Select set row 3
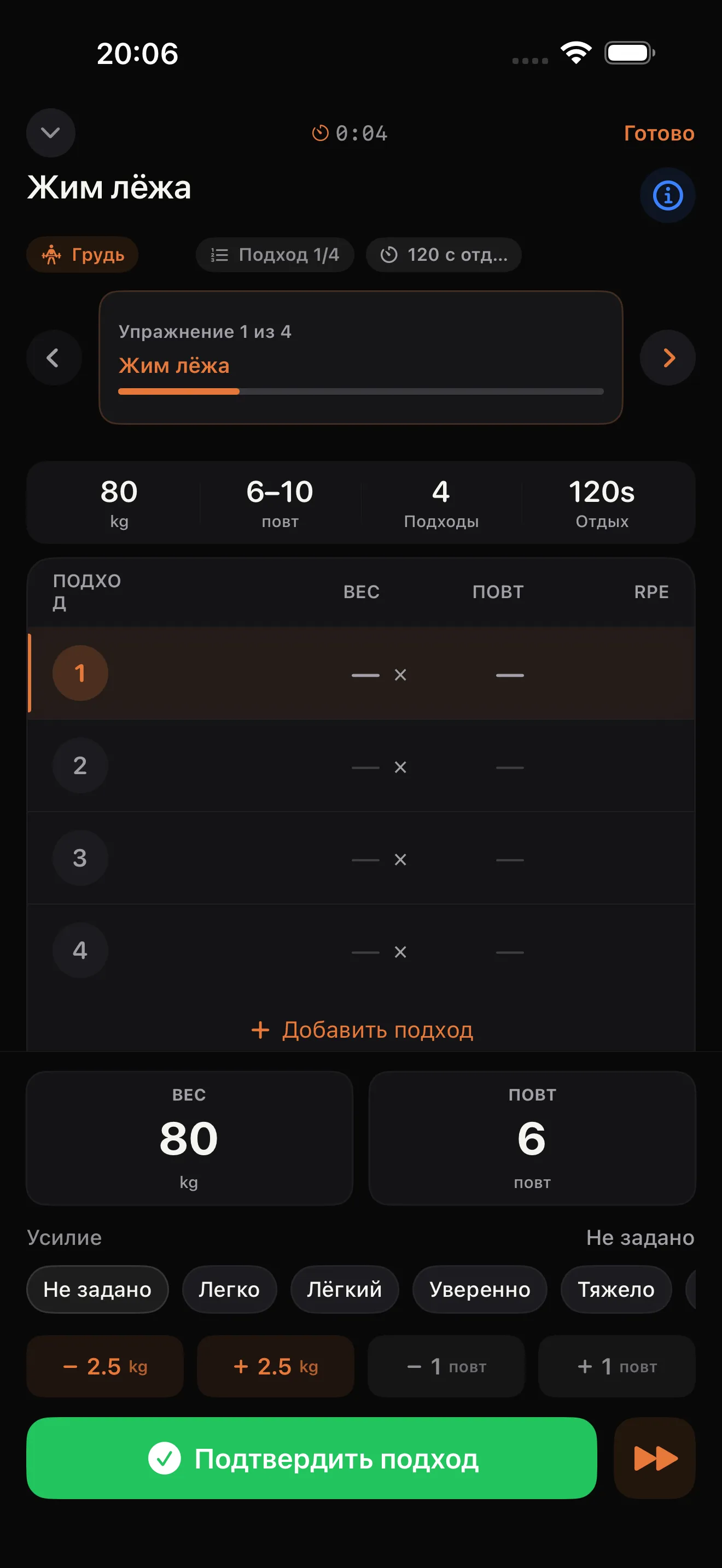Screen dimensions: 722x1568 tap(361, 858)
